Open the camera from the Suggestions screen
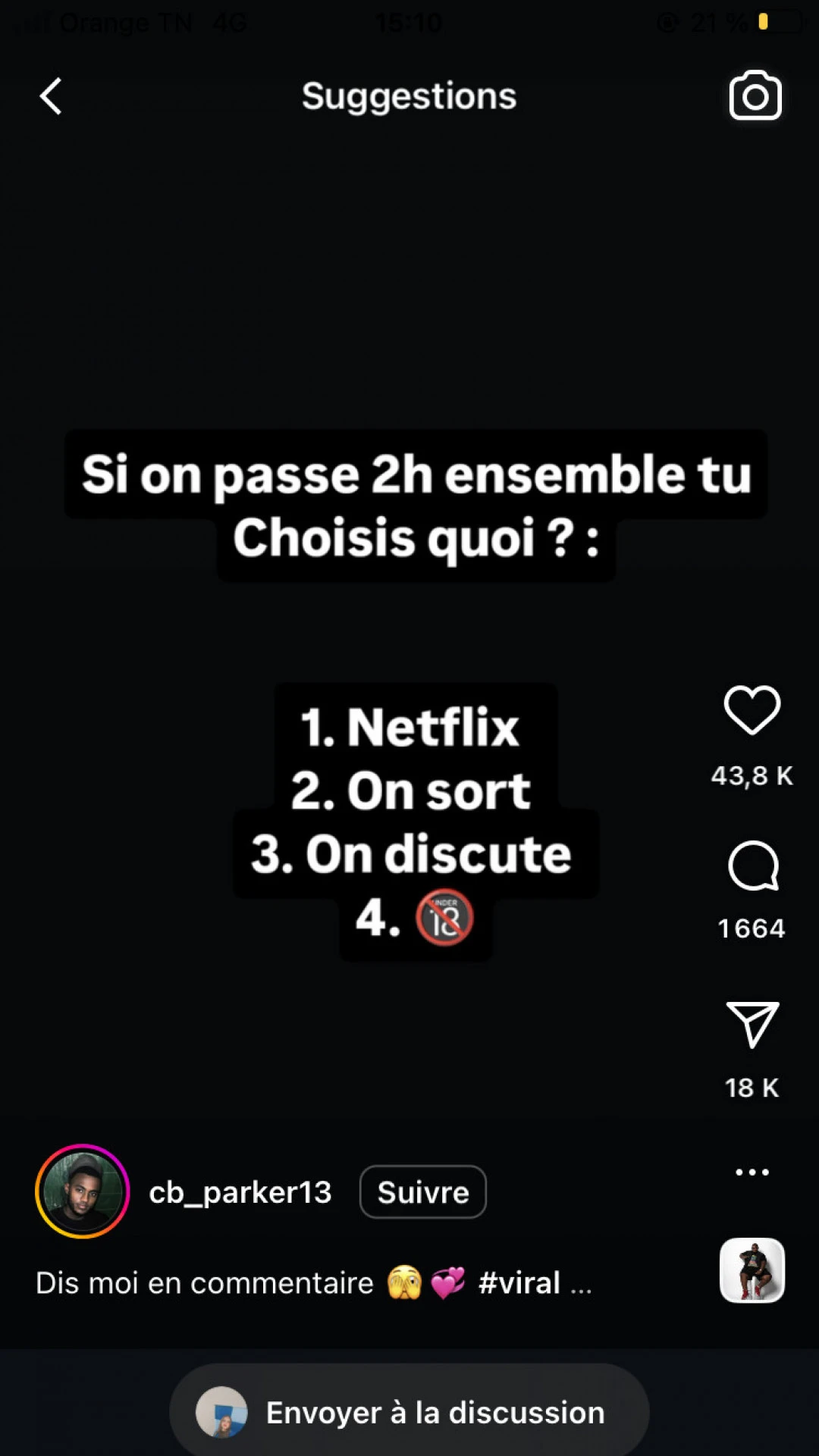Screen dimensions: 819x1456 [x=755, y=94]
